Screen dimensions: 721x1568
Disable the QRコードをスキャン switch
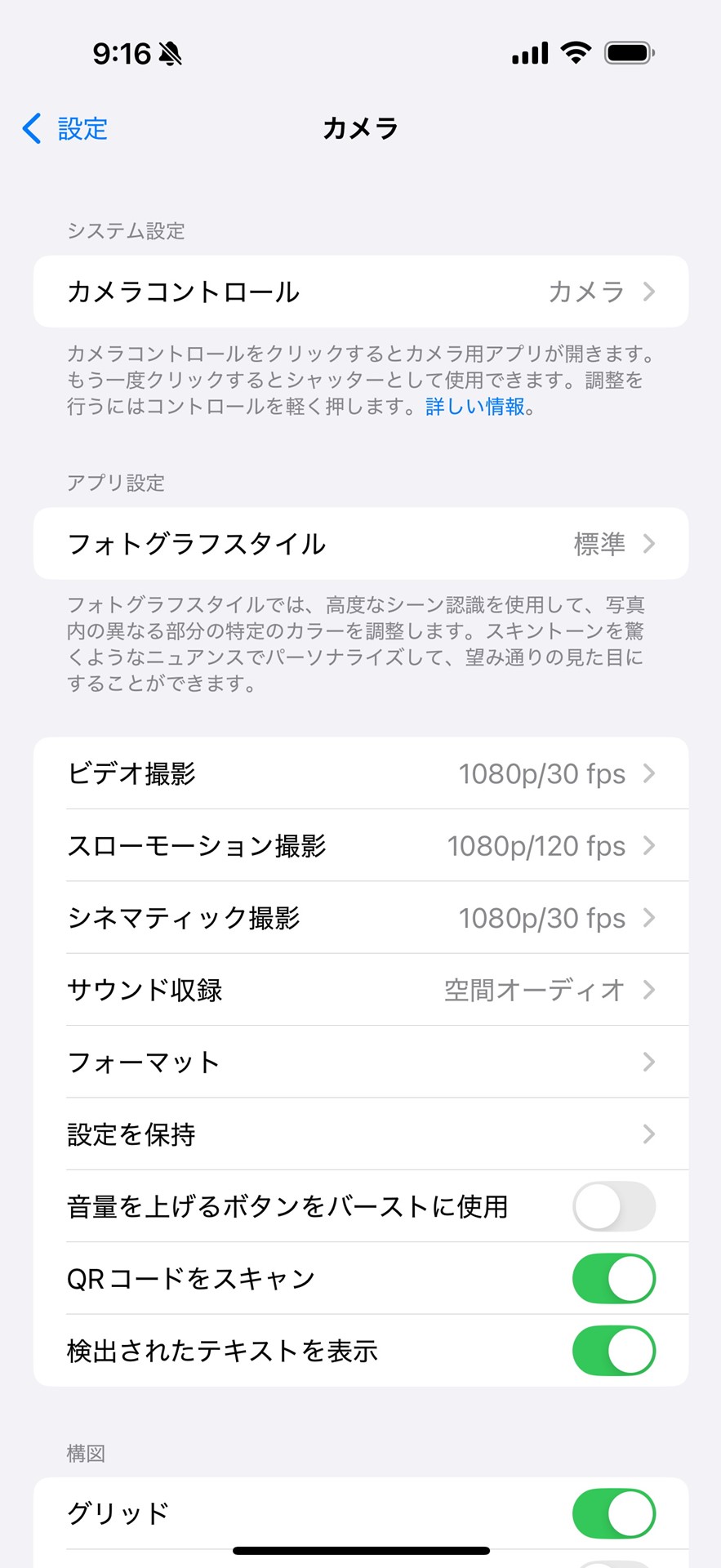point(613,1279)
